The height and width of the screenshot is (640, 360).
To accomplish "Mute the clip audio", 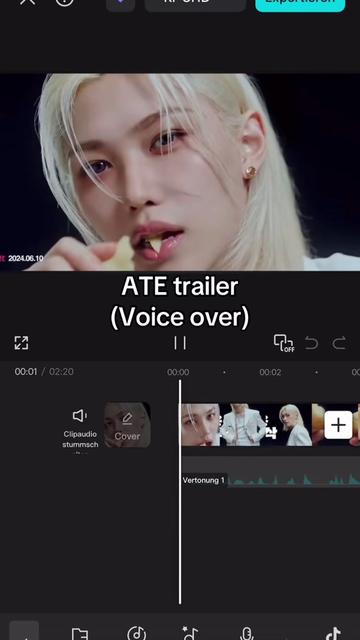I will (80, 428).
